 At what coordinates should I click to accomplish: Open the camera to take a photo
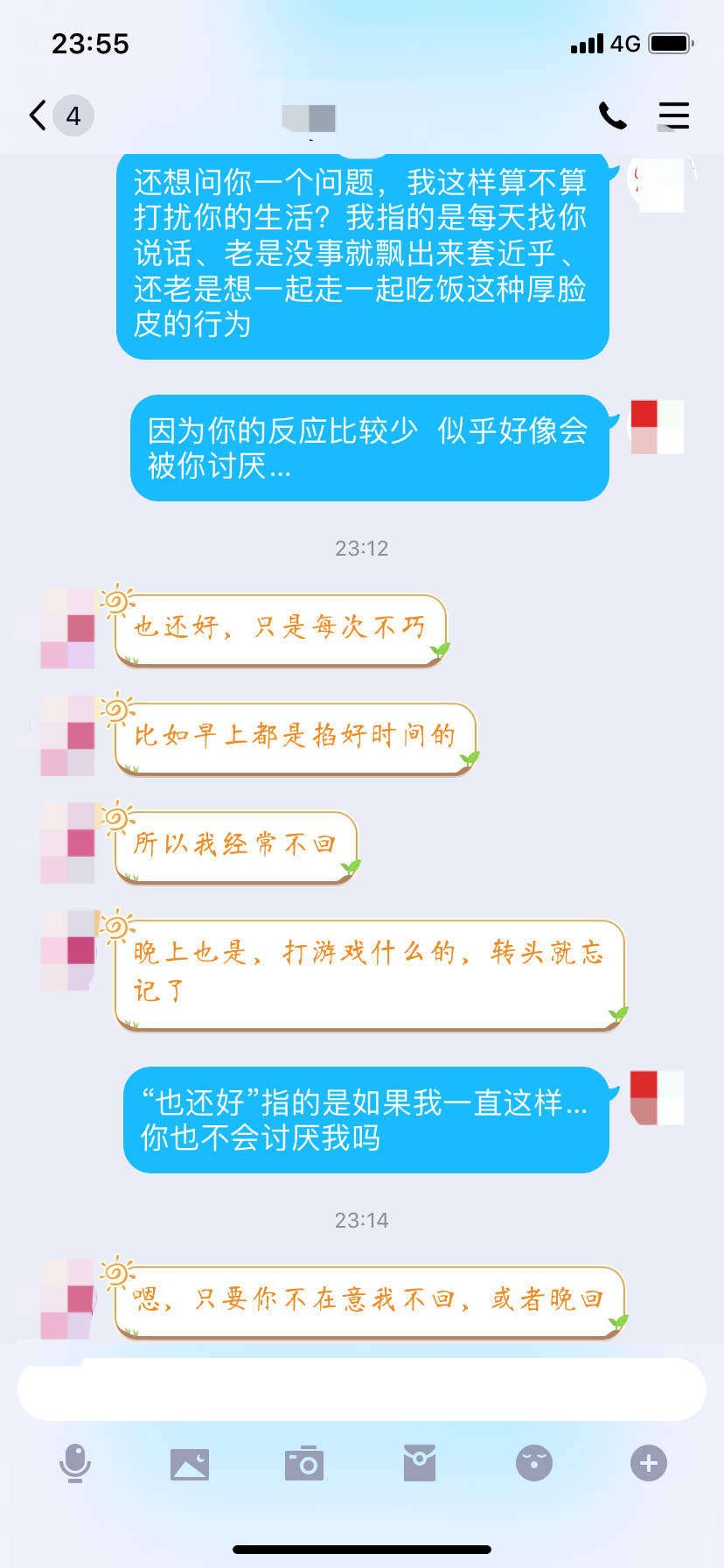(304, 1463)
